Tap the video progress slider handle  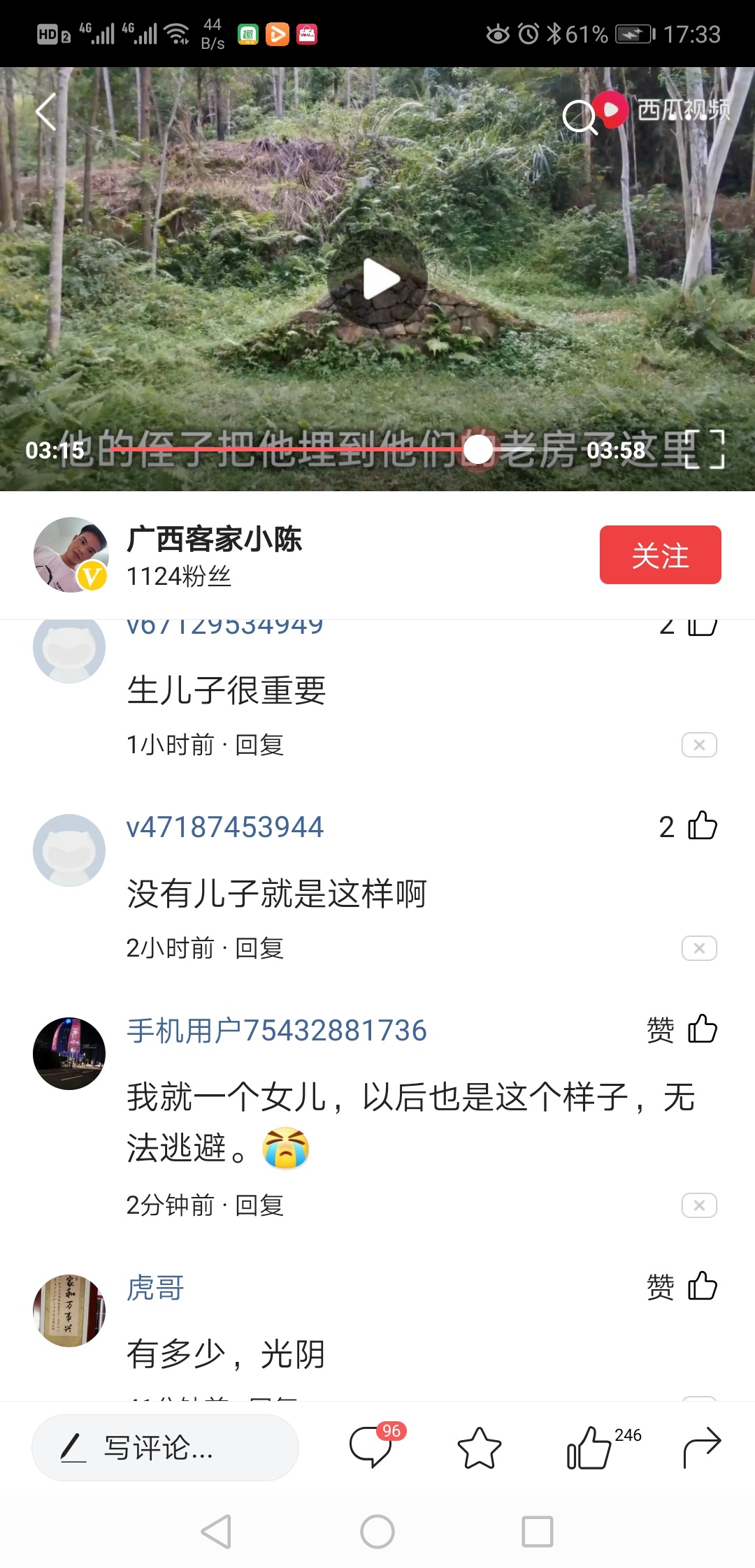click(x=478, y=449)
